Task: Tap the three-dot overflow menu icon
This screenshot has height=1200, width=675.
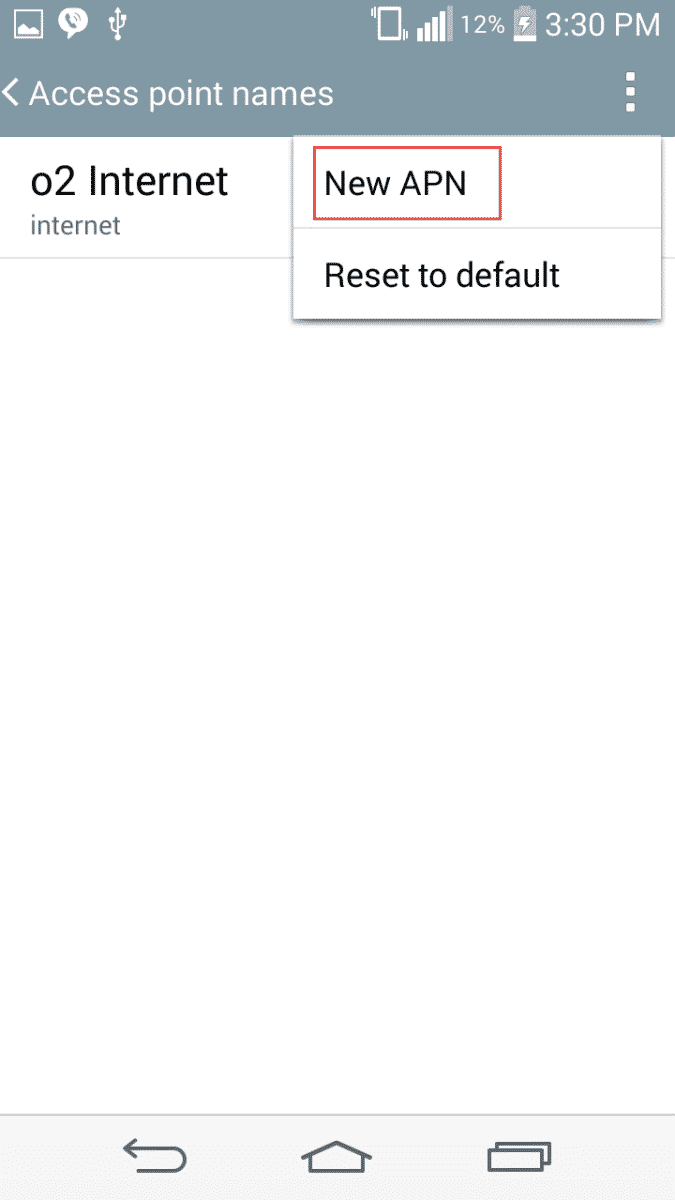Action: (629, 93)
